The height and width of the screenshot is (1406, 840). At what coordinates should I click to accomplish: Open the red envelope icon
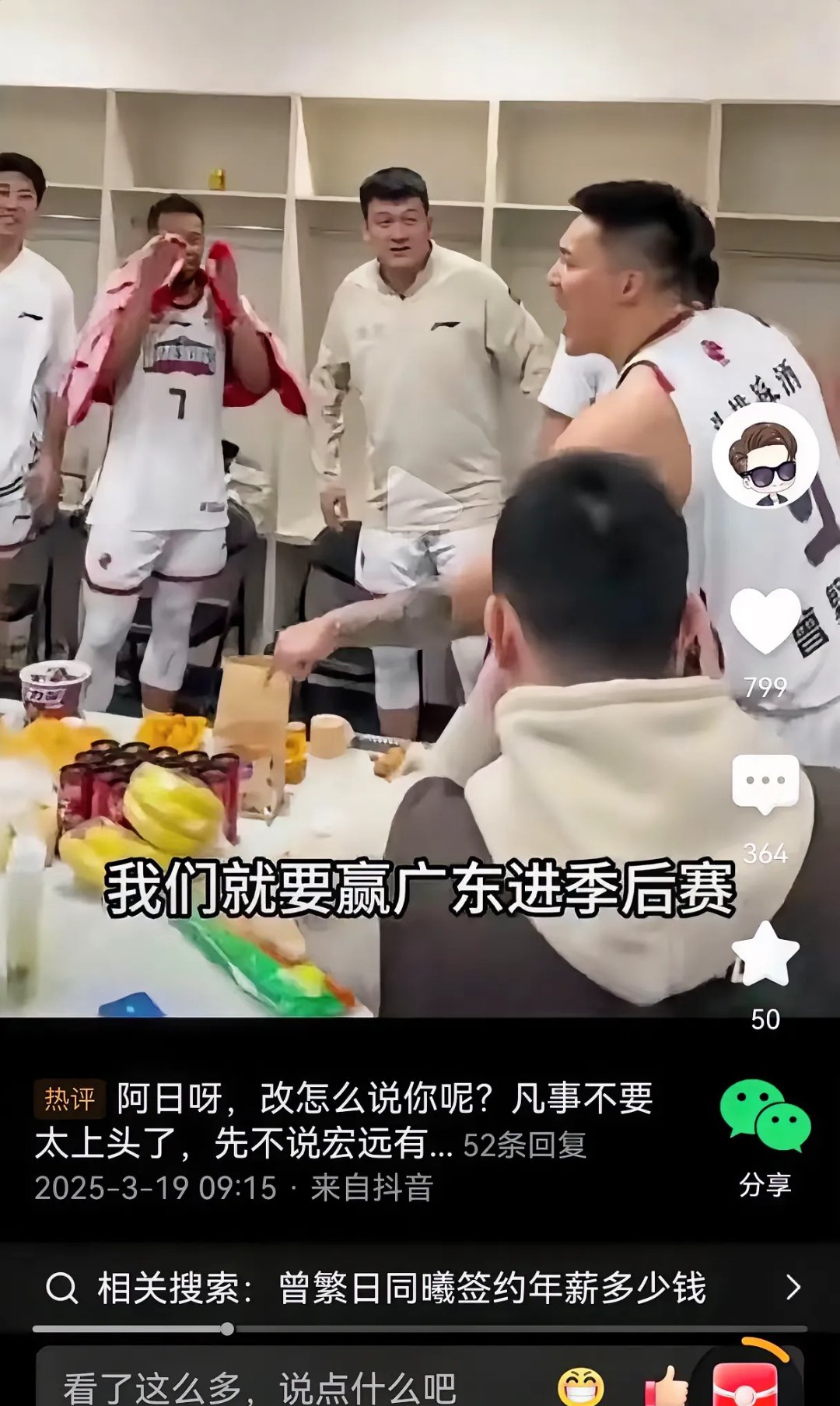click(x=745, y=1385)
